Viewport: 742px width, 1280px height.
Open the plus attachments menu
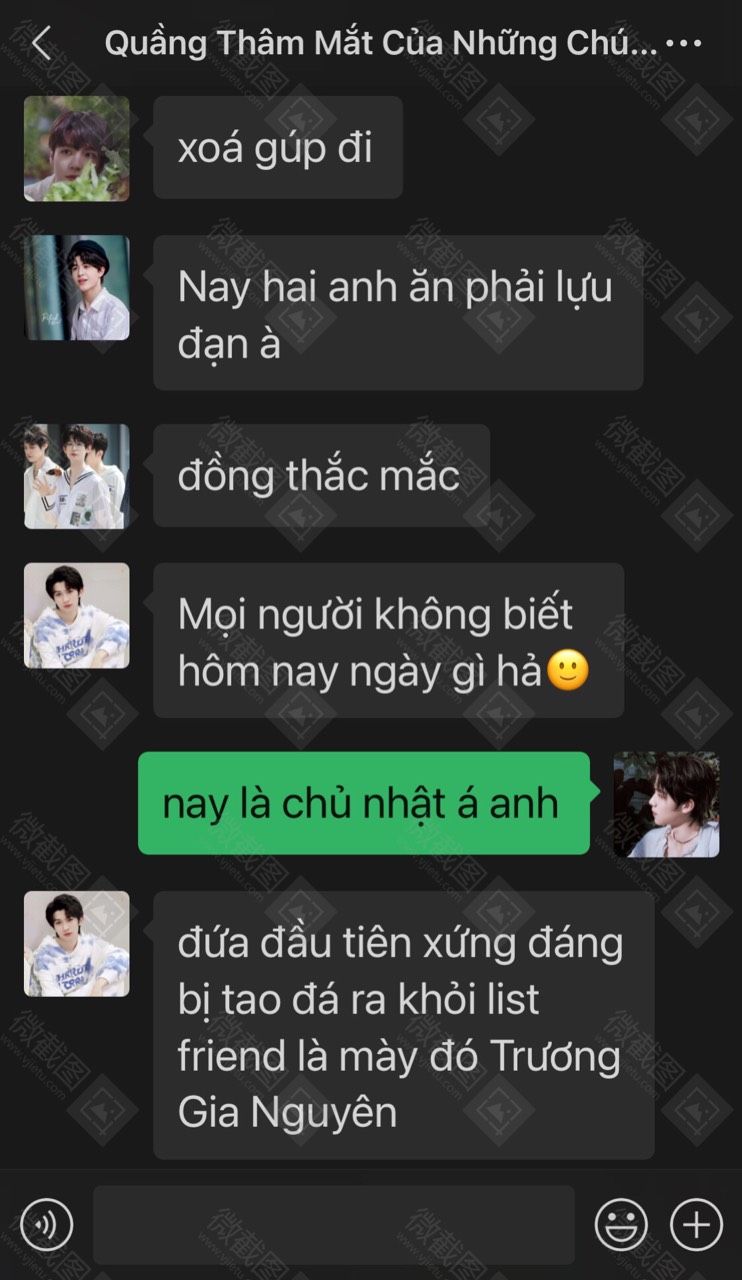coord(696,1224)
